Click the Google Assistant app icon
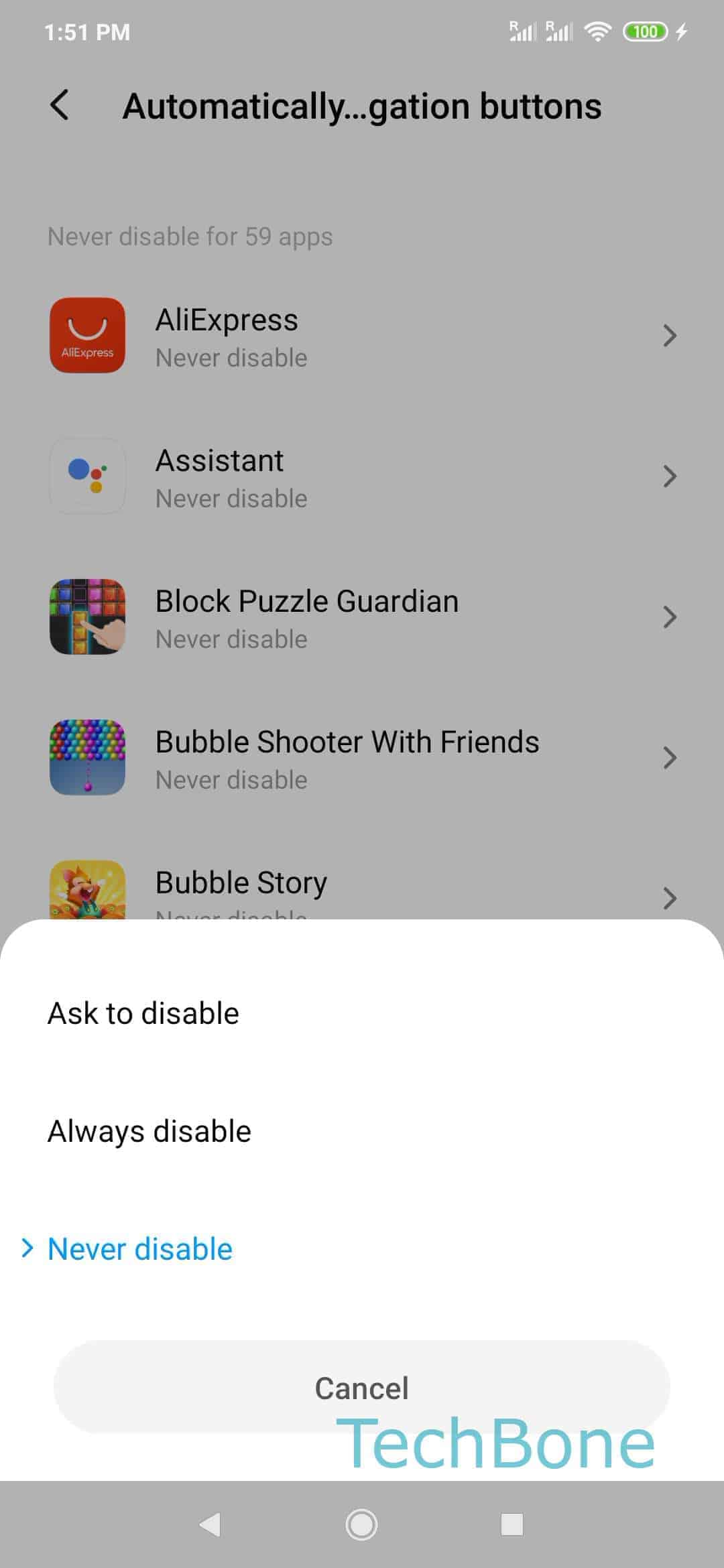This screenshot has width=724, height=1568. point(87,476)
